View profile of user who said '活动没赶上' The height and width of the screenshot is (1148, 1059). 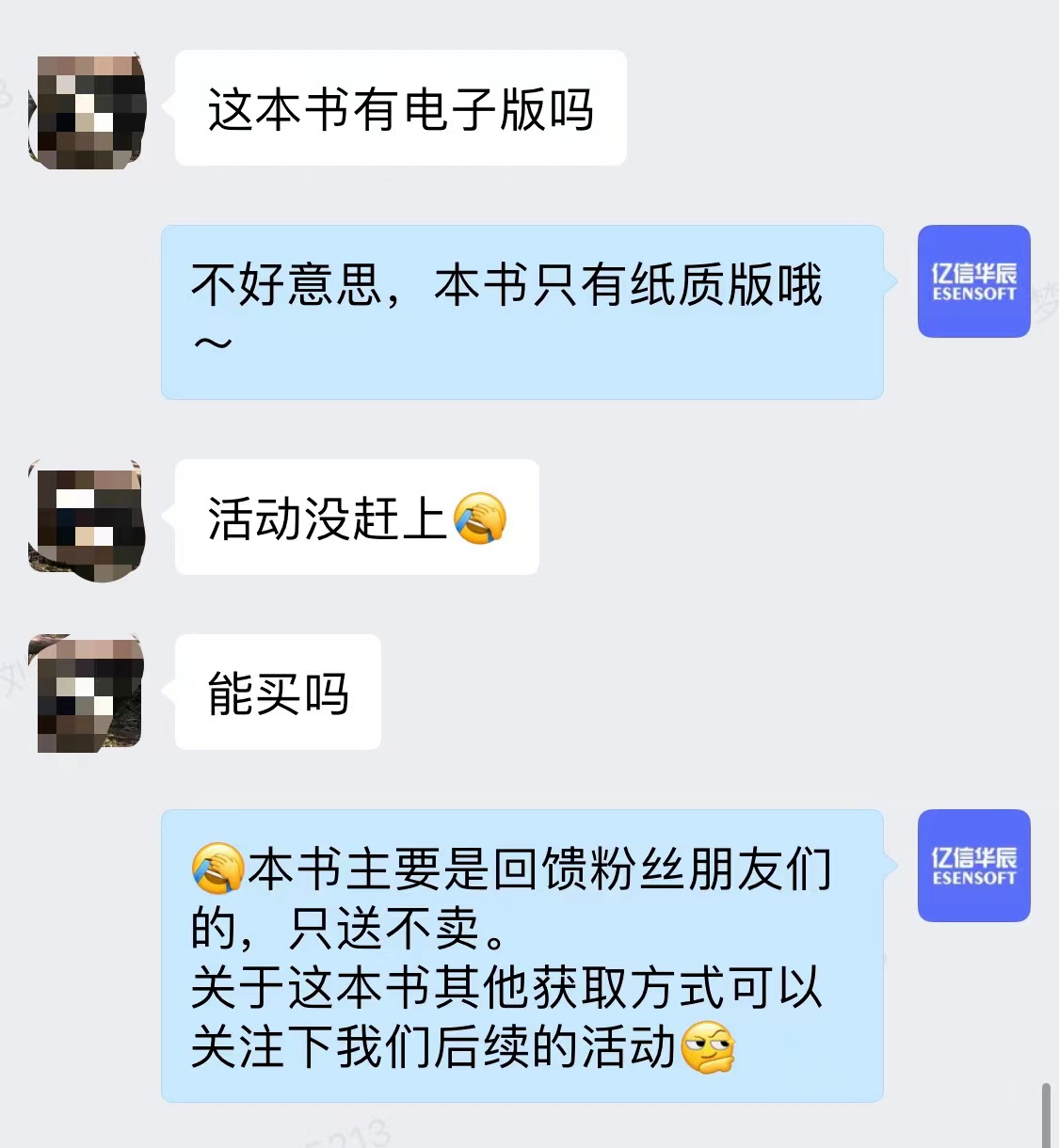88,519
